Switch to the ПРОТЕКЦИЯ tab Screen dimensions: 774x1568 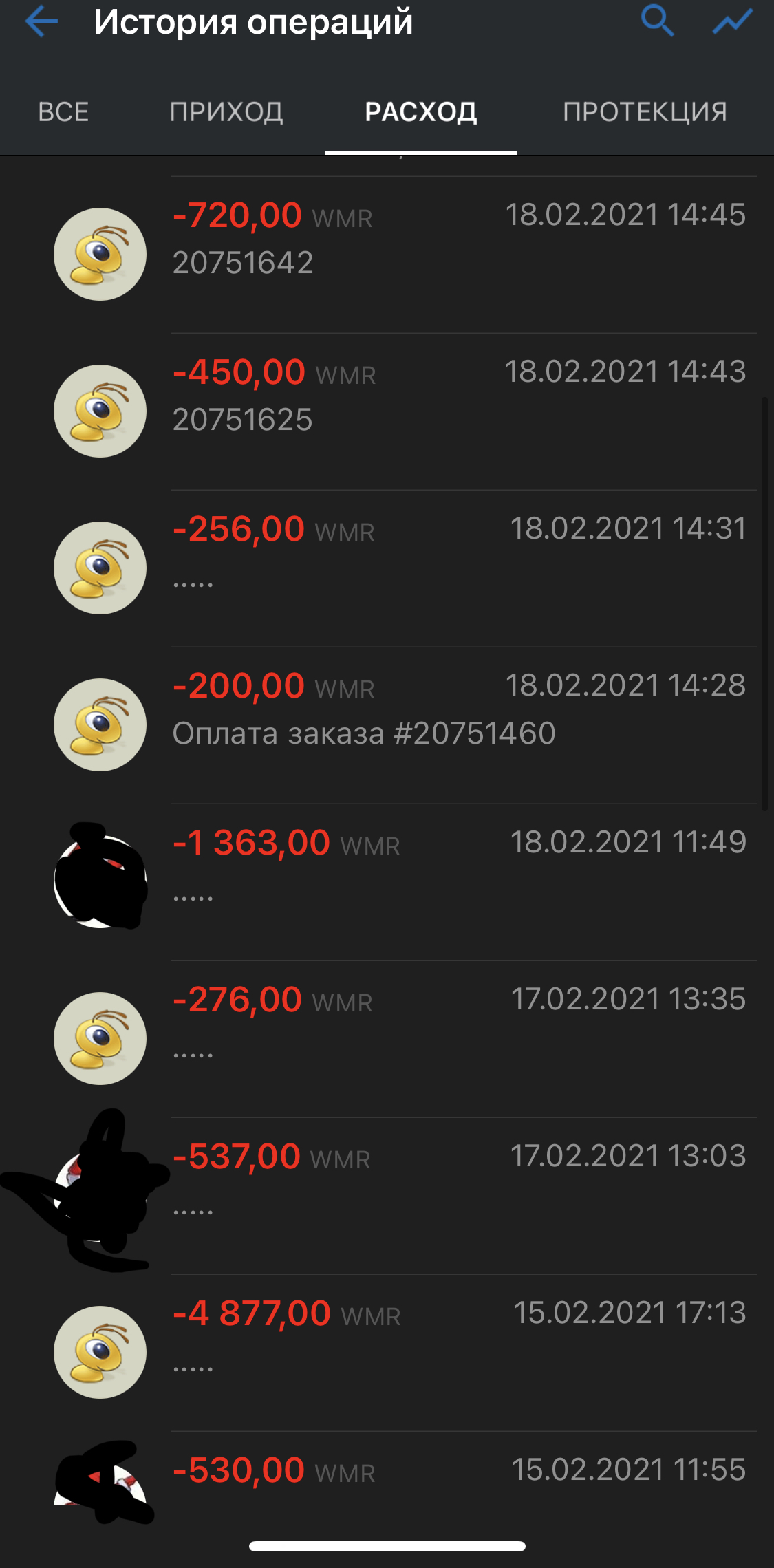(x=645, y=112)
